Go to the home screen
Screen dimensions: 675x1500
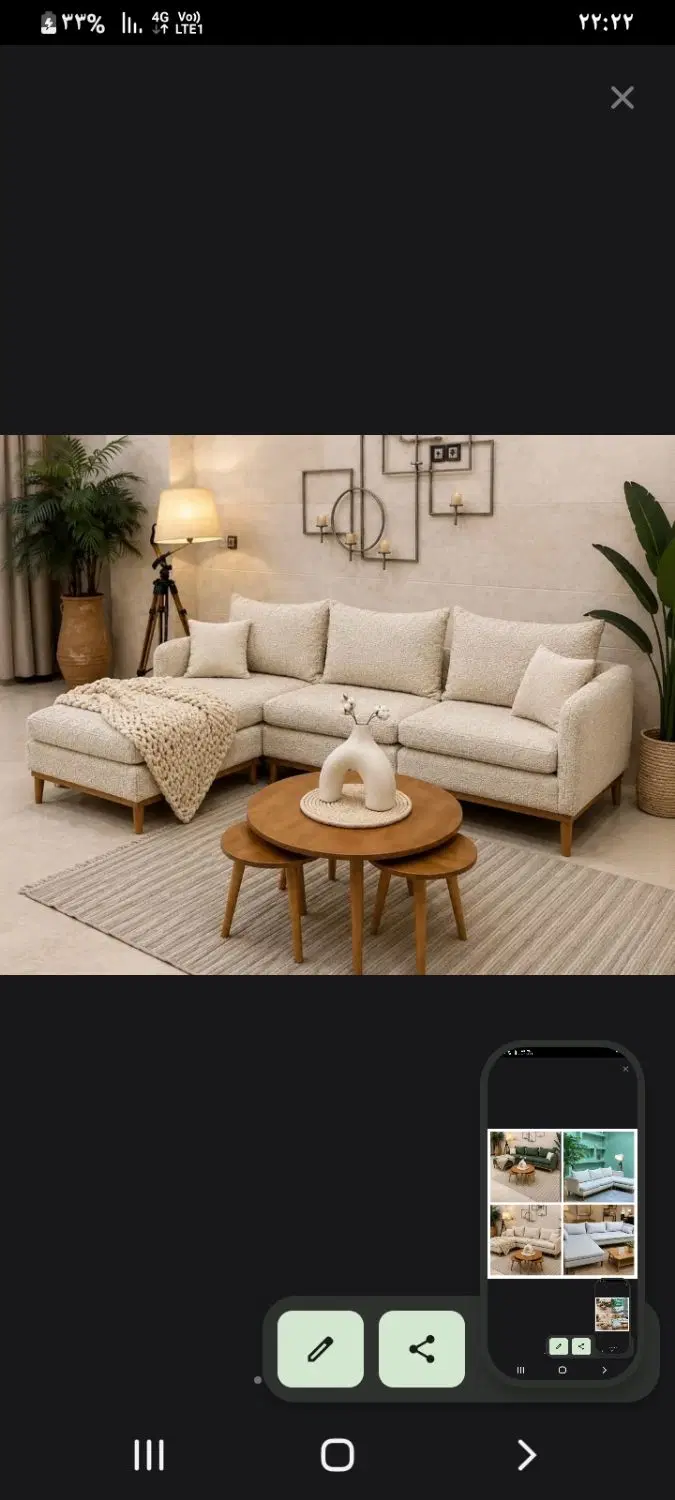[337, 1455]
